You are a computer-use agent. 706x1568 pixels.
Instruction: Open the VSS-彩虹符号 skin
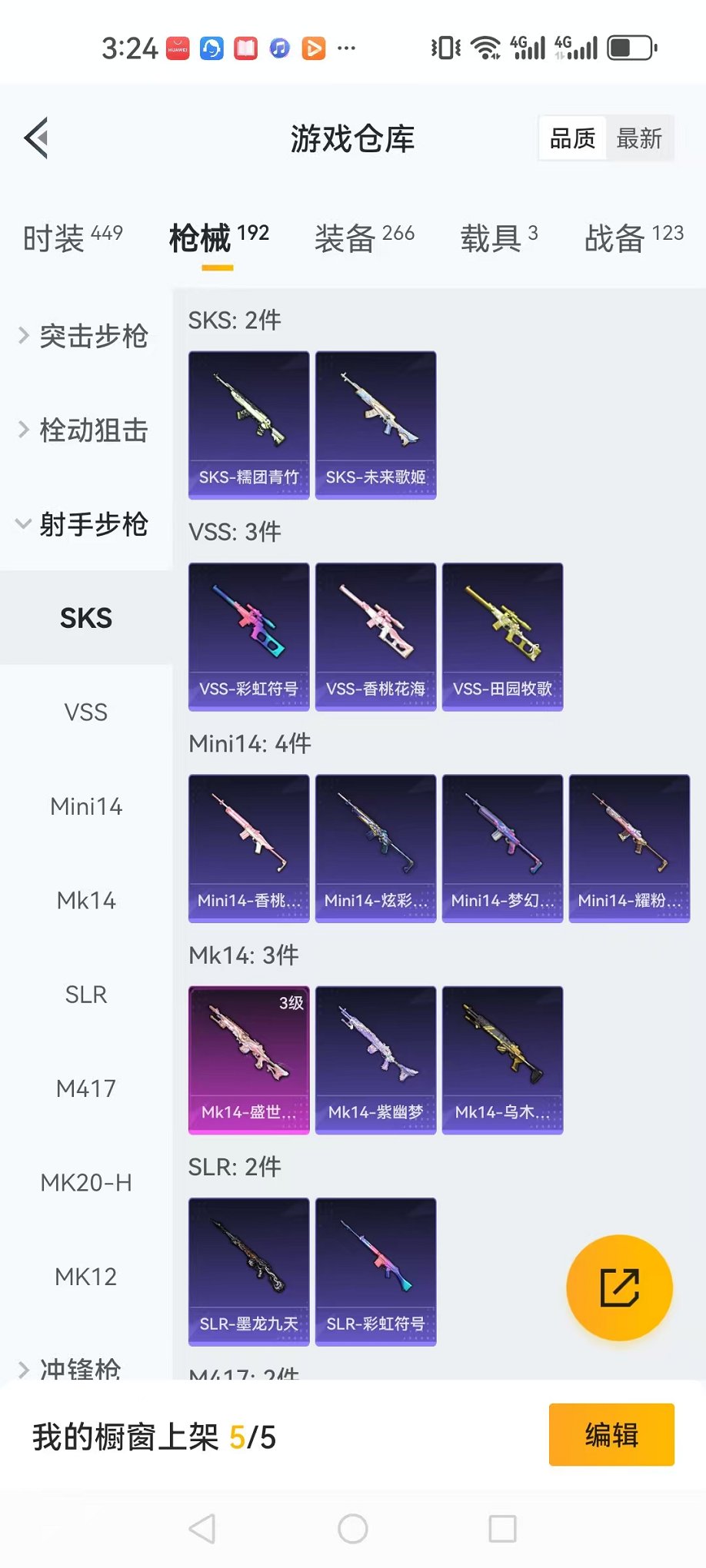(x=248, y=636)
